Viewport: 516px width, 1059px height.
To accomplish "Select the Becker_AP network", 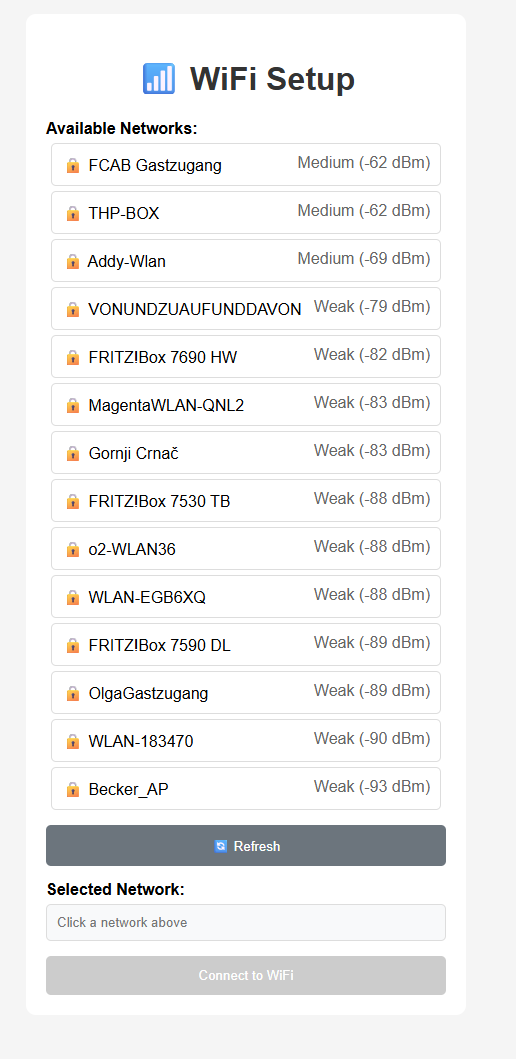I will (x=246, y=787).
